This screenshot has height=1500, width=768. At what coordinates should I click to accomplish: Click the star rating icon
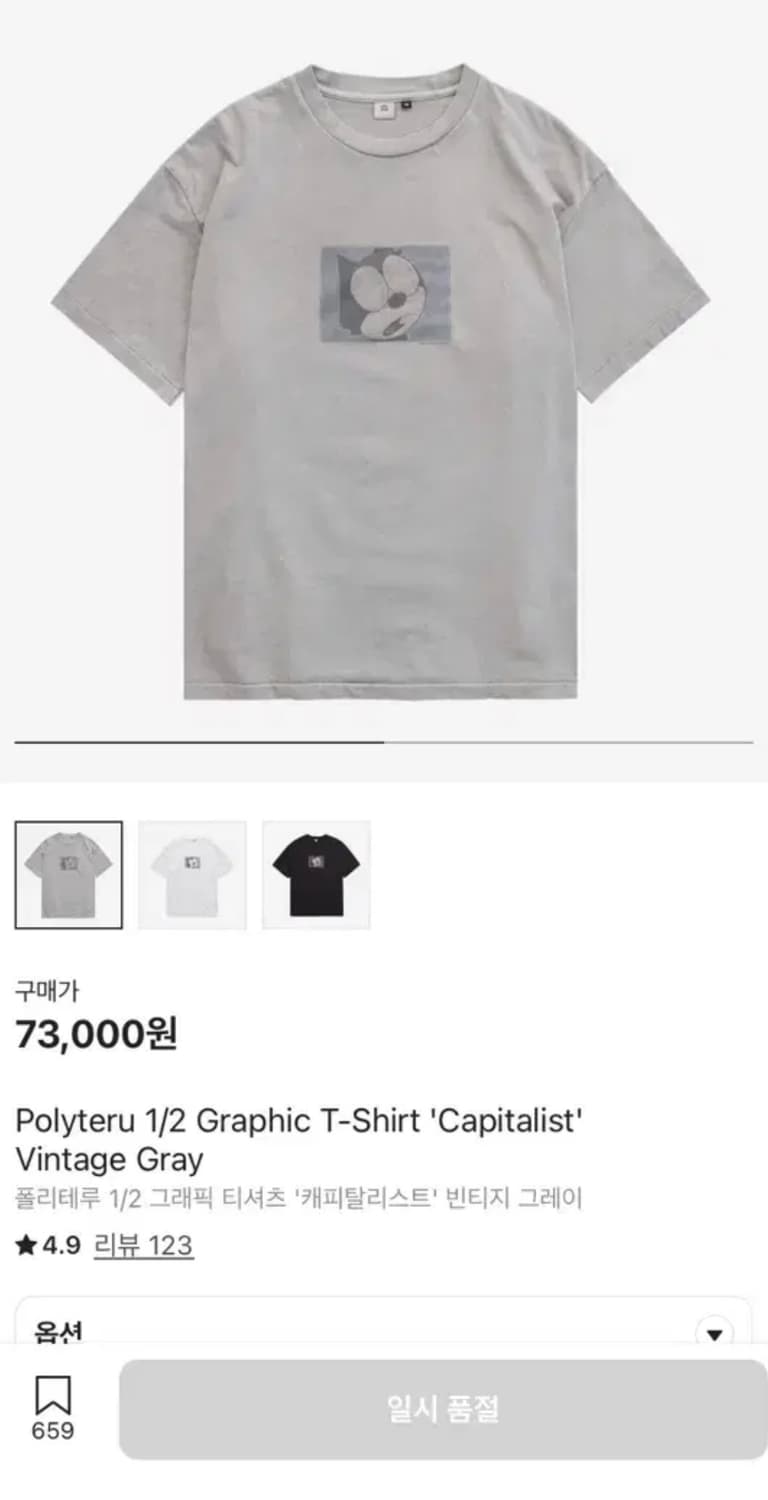[x=27, y=1244]
